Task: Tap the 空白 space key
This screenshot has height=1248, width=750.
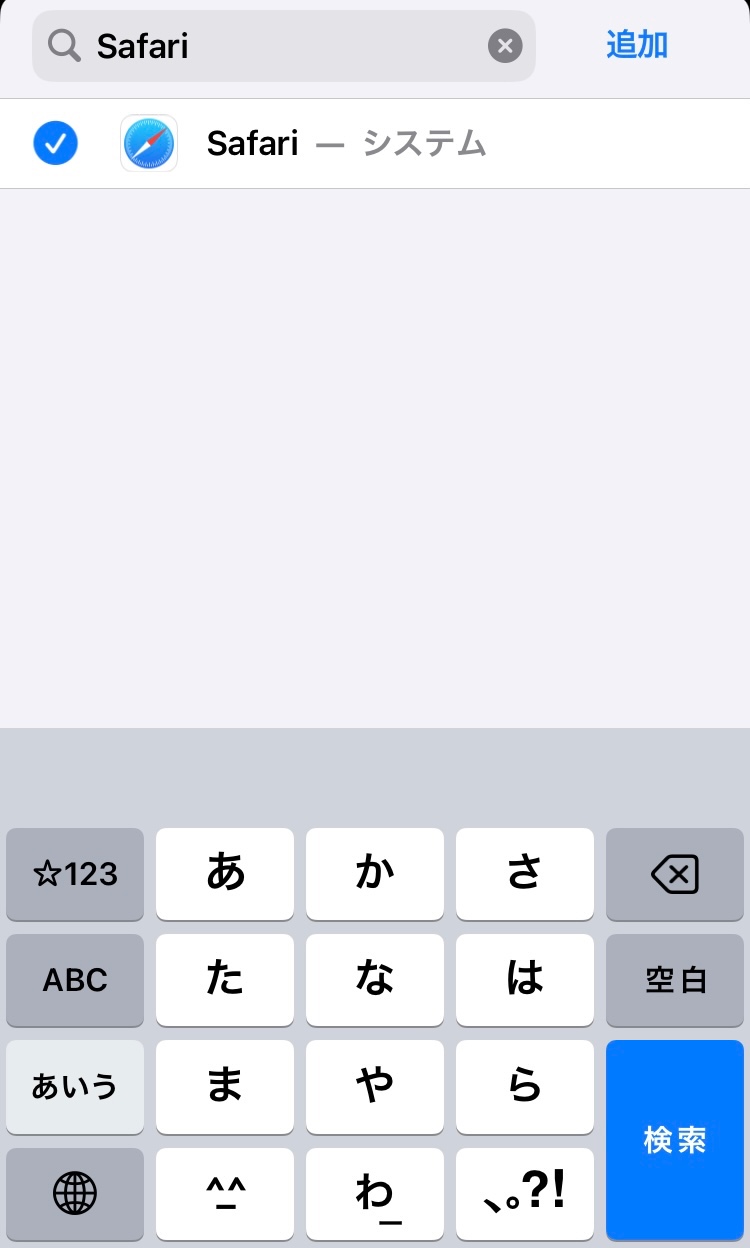Action: 675,980
